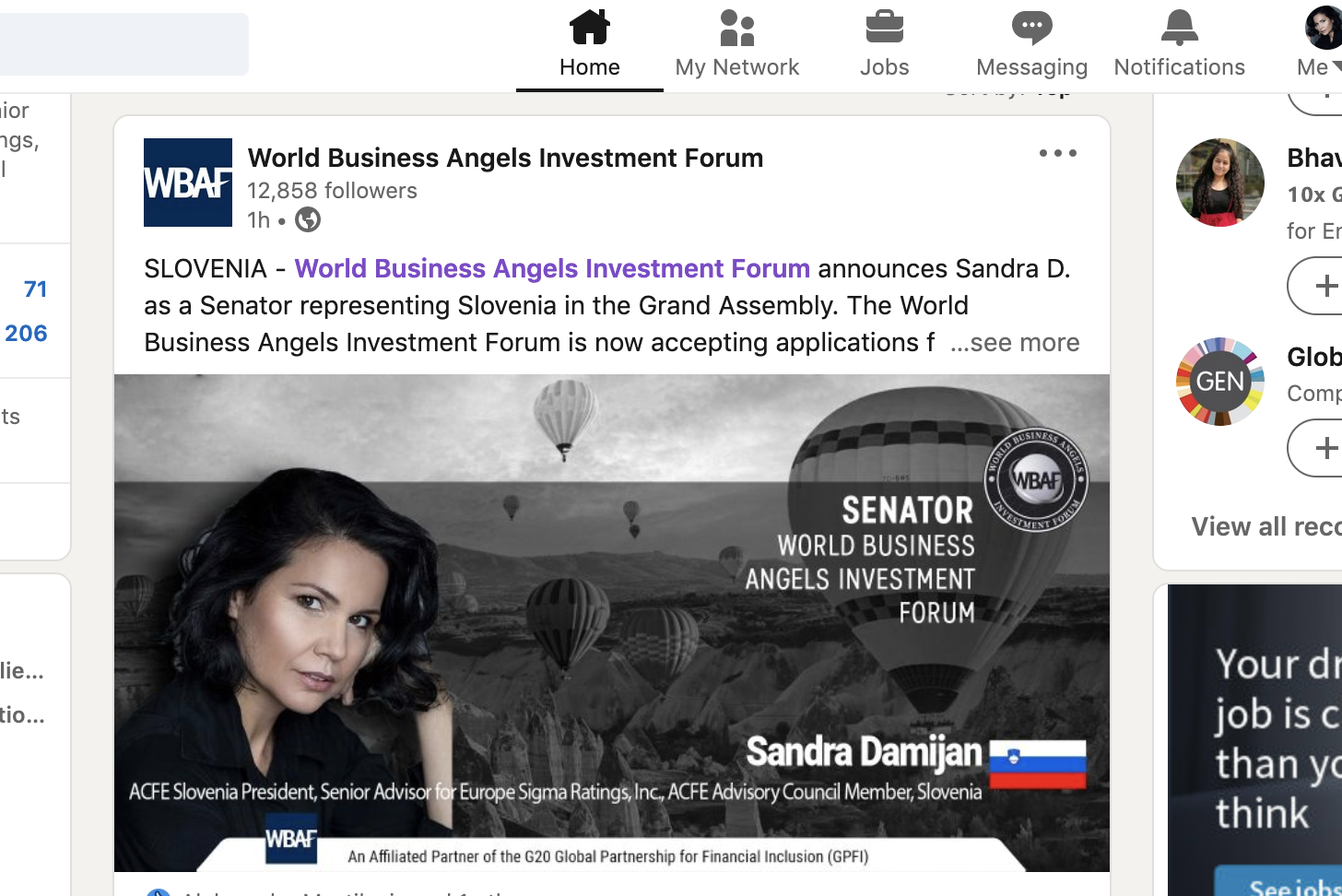Tap the purple World Business Angels link

tap(551, 268)
